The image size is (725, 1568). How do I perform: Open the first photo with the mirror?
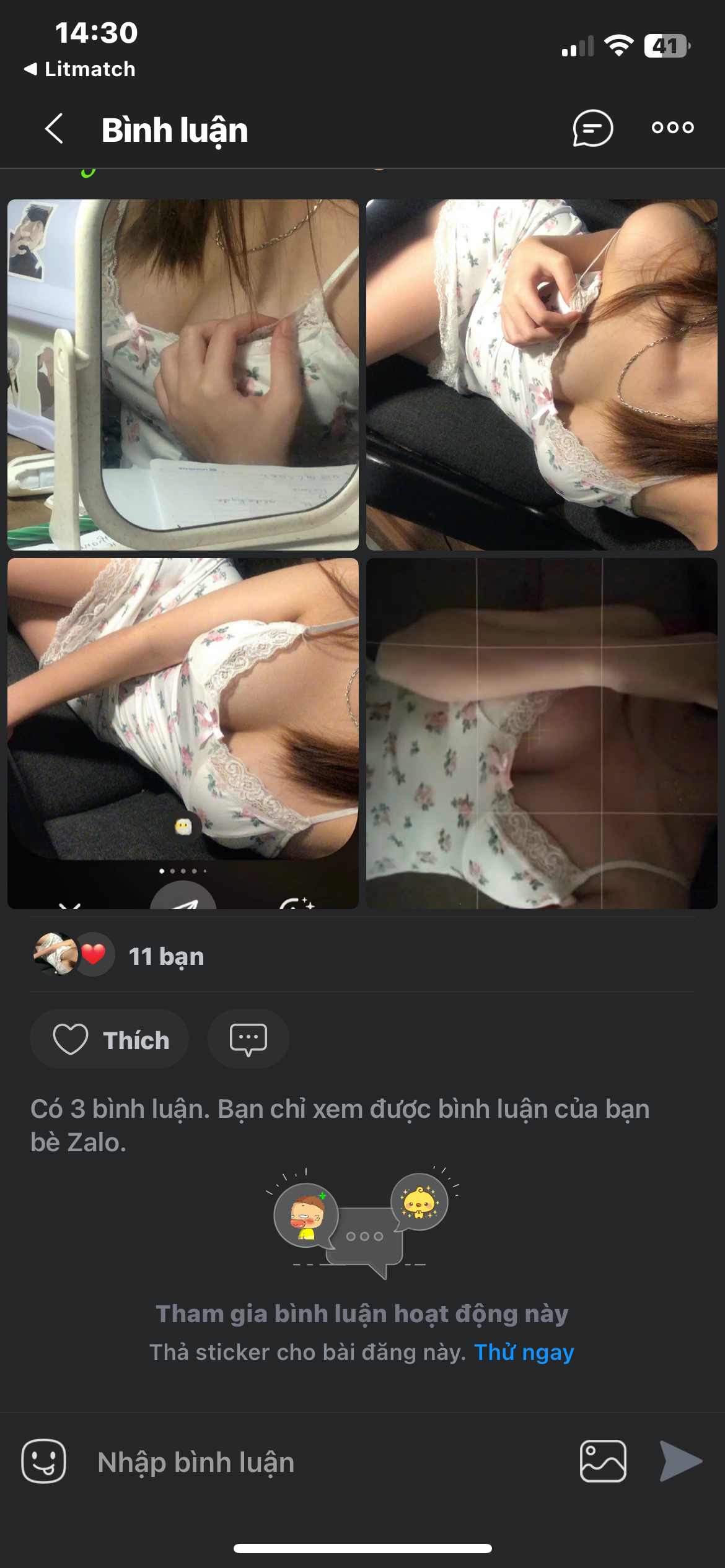pyautogui.click(x=183, y=375)
